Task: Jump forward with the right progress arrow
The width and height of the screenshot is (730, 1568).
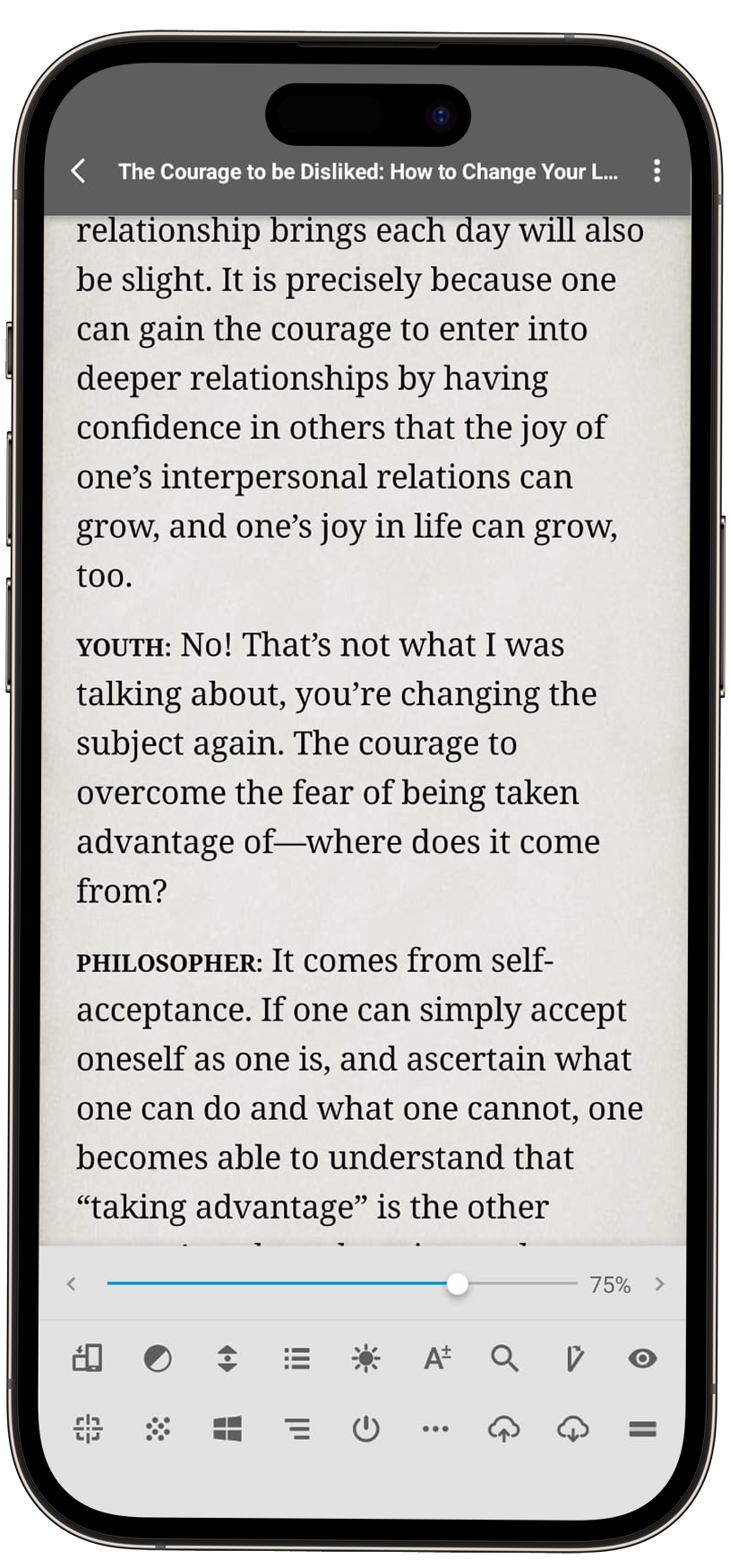Action: pos(660,1284)
